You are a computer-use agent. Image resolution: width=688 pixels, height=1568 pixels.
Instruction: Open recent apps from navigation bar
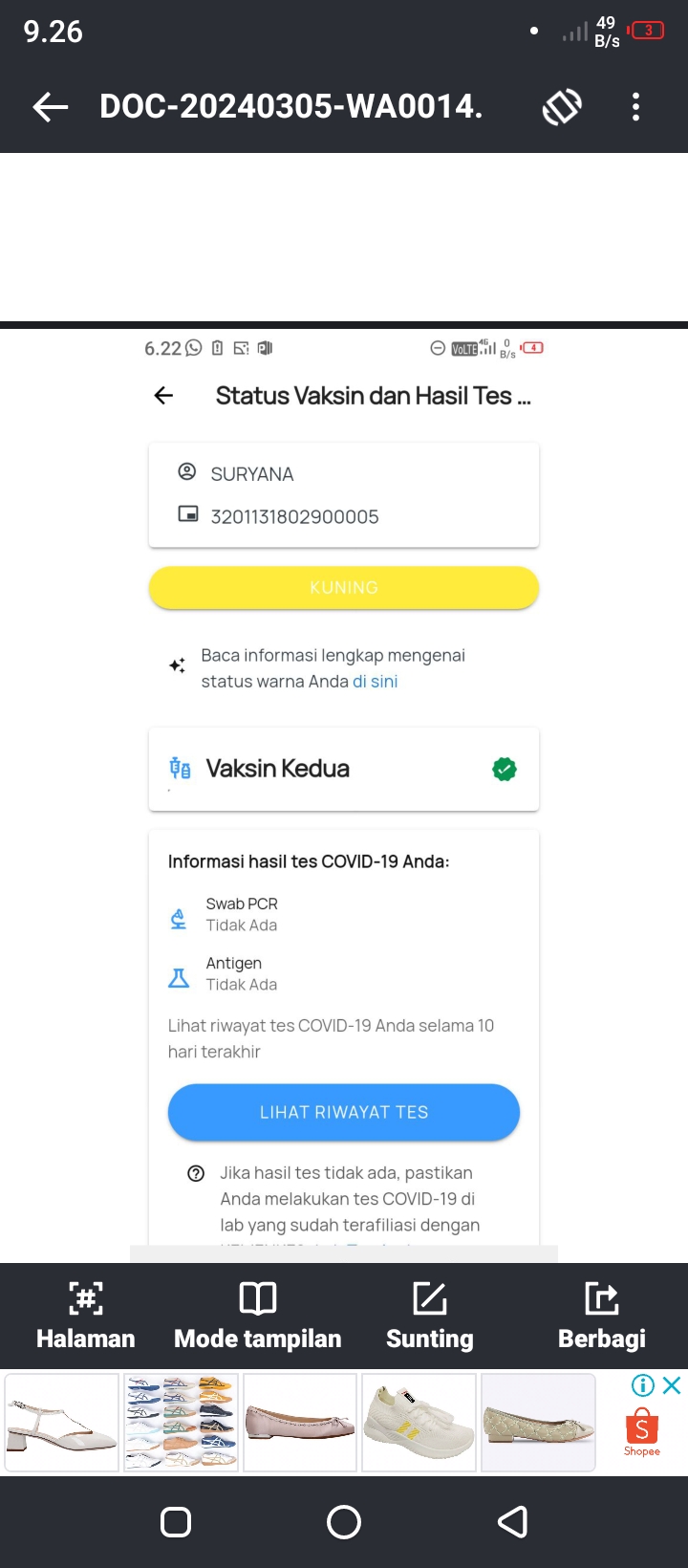pos(176,1522)
